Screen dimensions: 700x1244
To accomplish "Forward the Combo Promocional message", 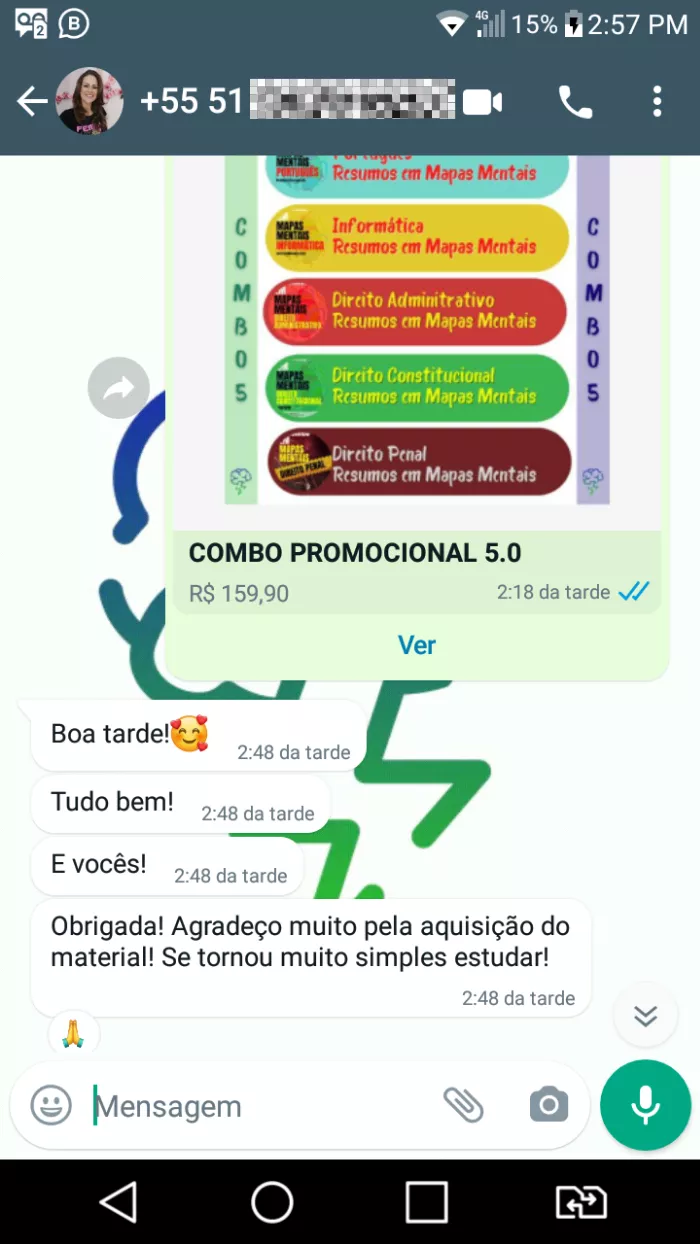I will [x=118, y=387].
